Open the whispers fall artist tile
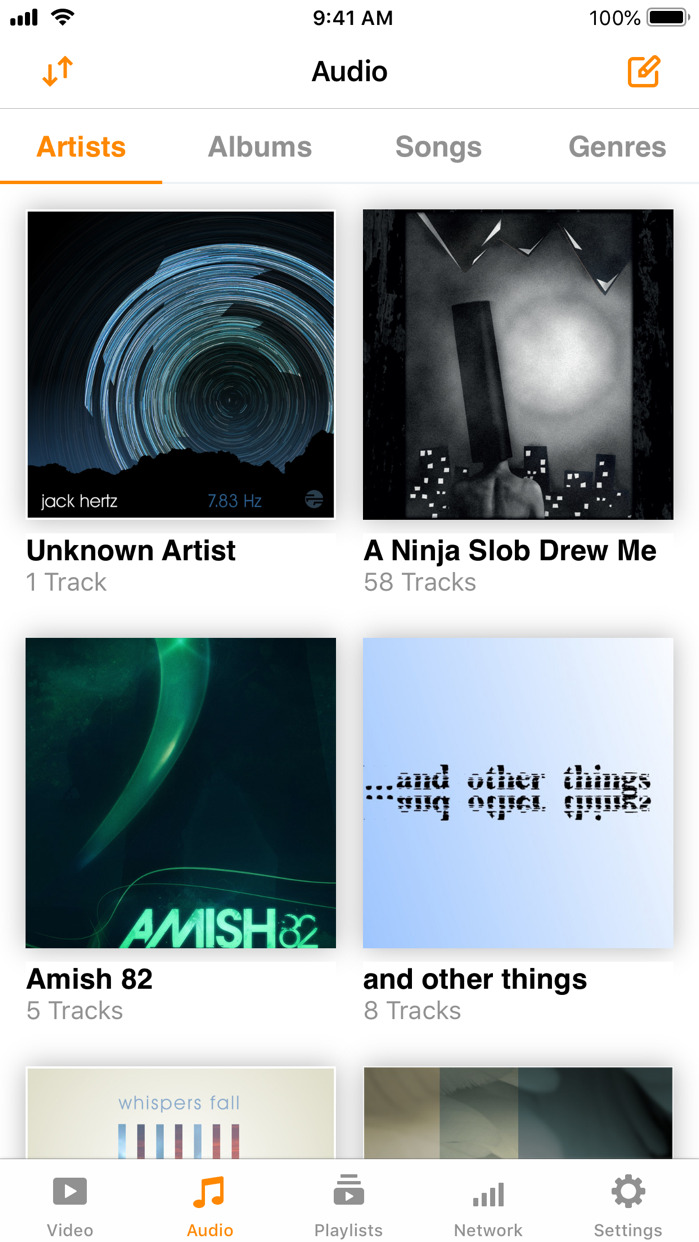 (x=181, y=1112)
